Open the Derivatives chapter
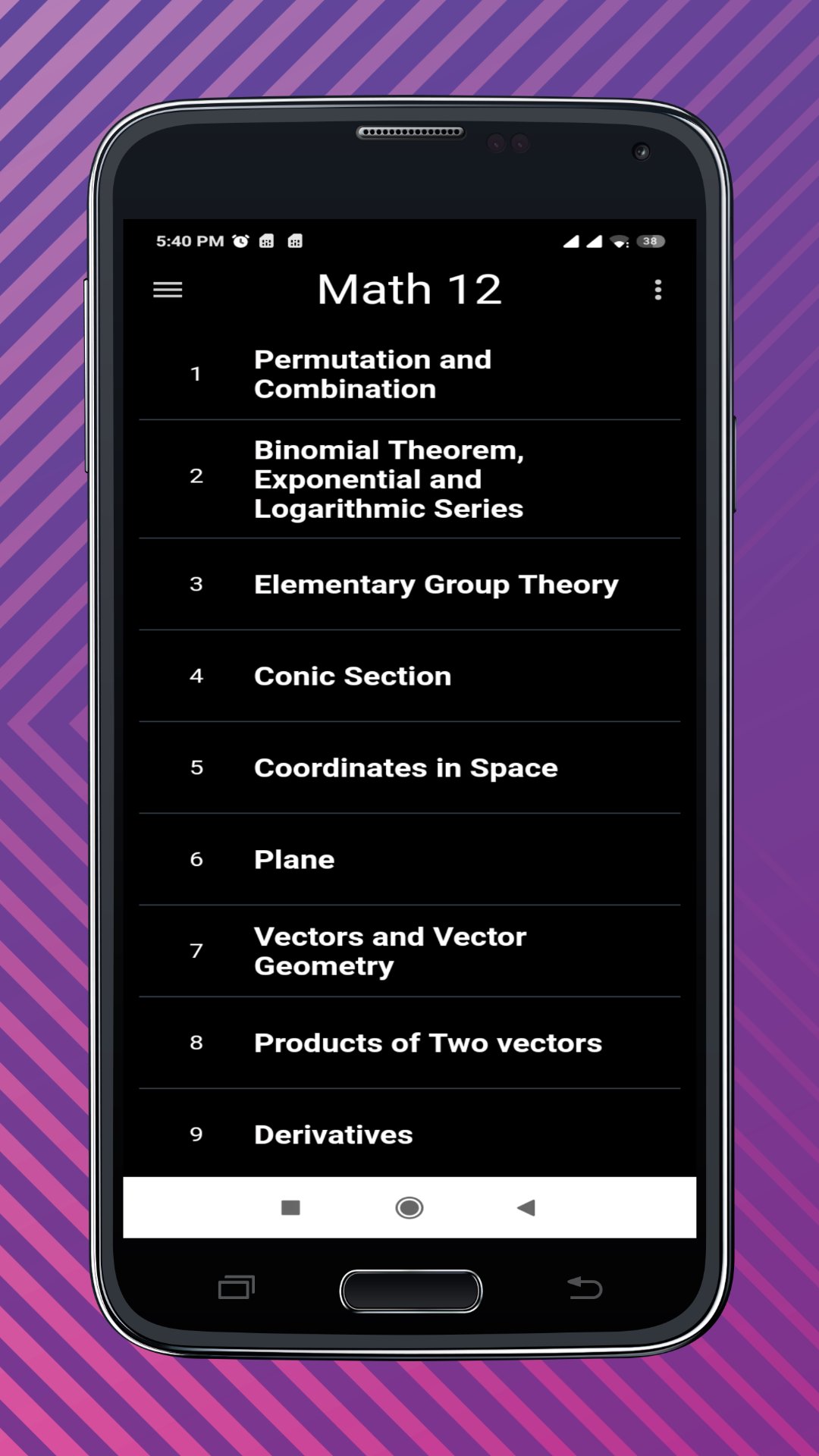 click(x=409, y=1134)
